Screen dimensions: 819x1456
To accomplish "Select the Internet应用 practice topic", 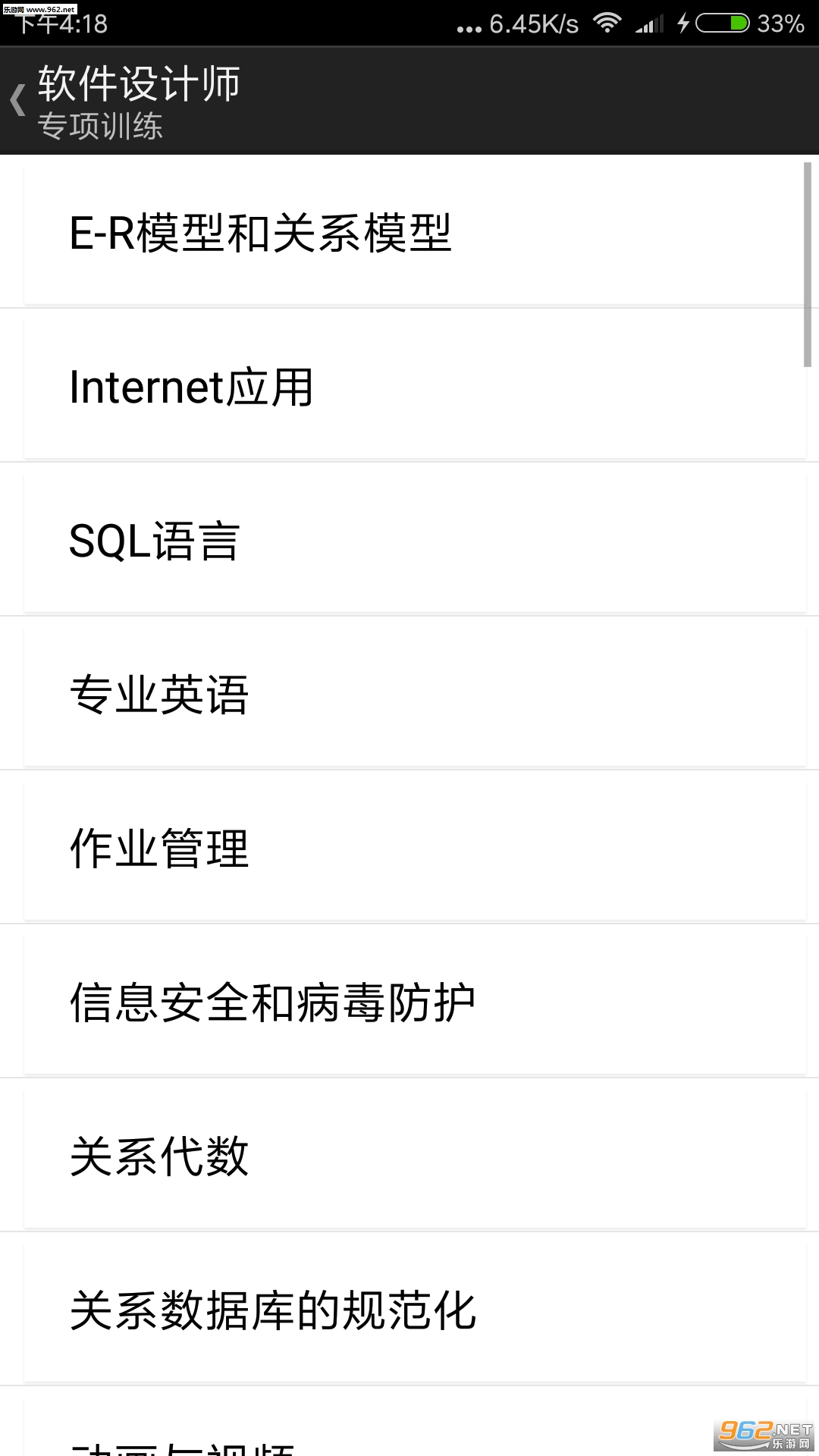I will point(409,387).
